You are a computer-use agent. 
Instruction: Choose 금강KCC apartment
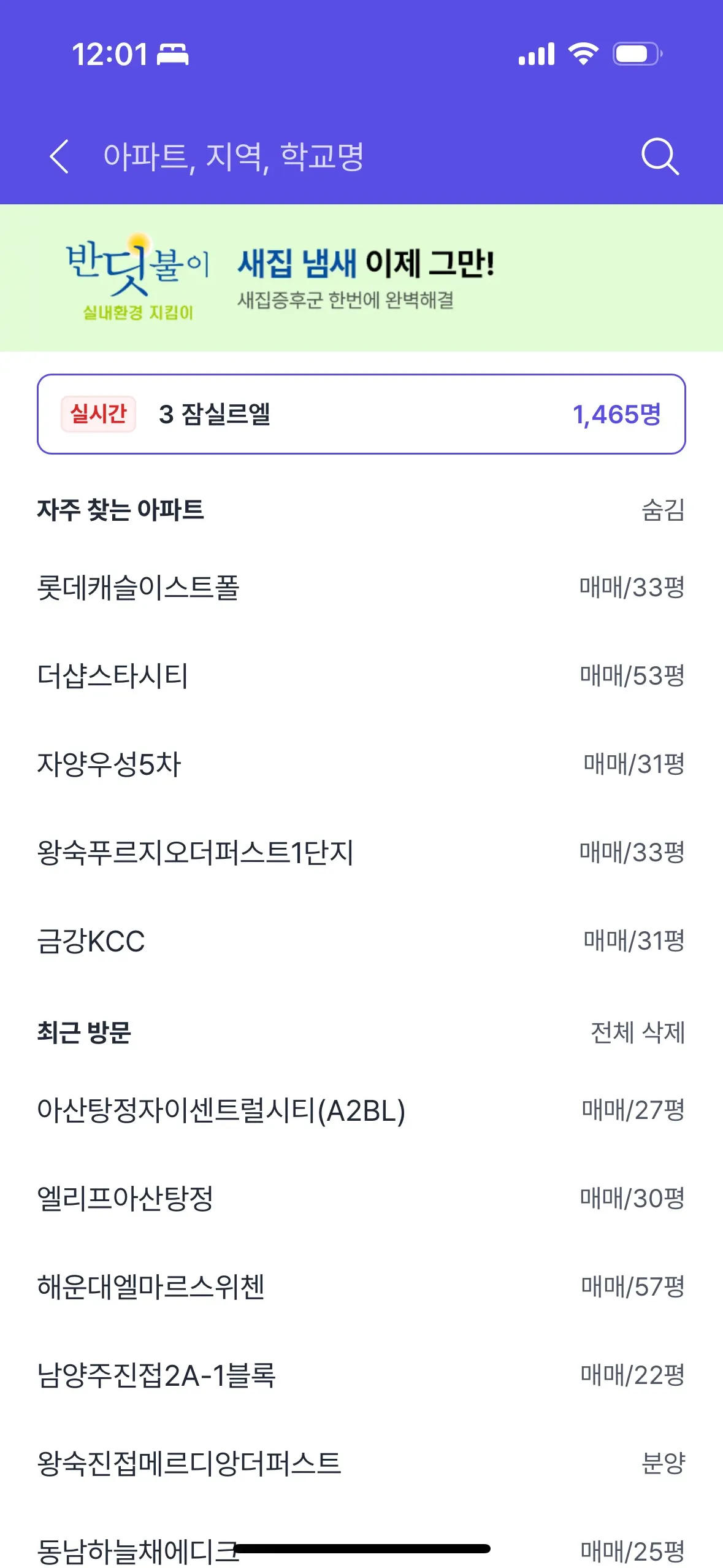pos(91,941)
